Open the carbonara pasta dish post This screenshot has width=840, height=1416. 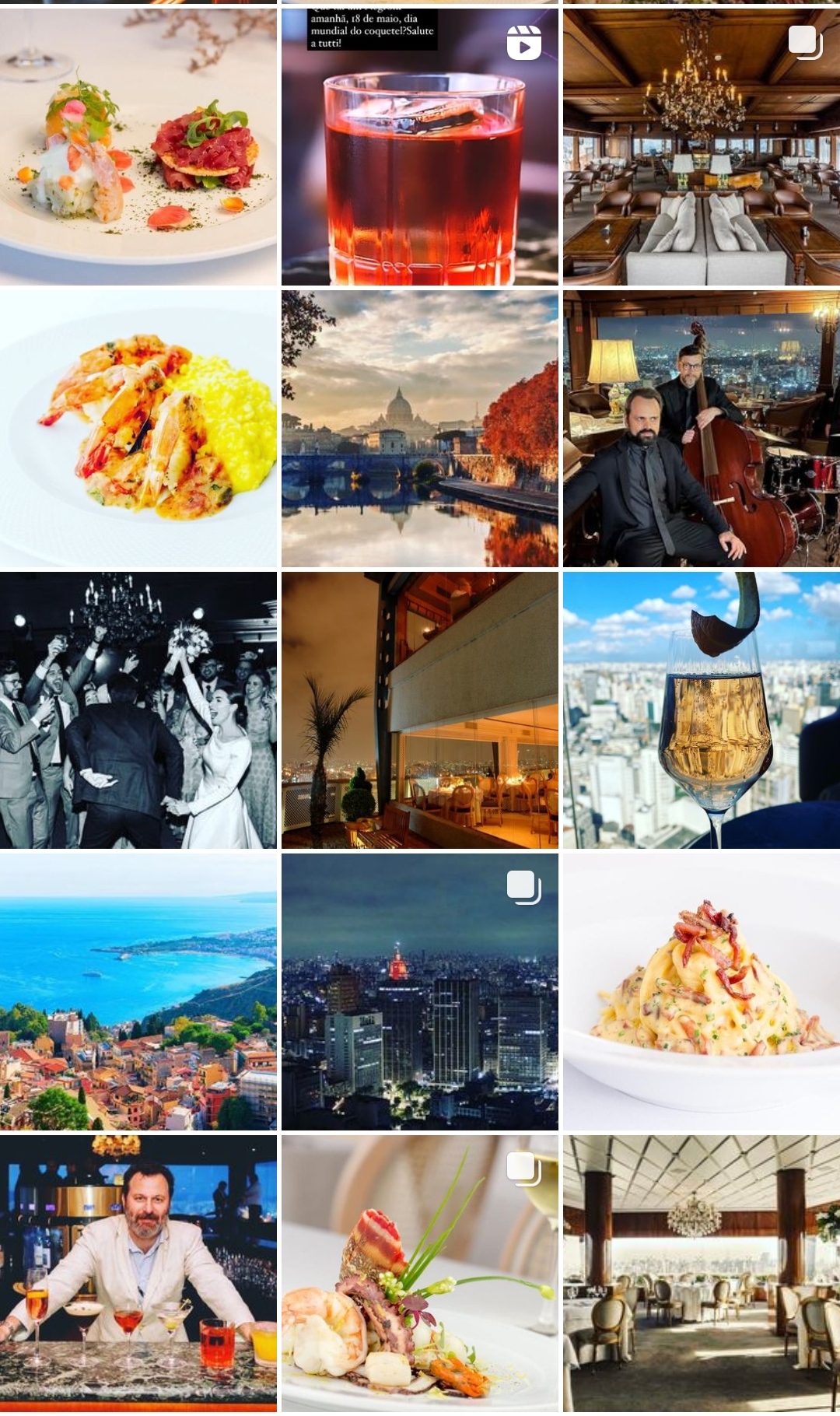(x=702, y=992)
